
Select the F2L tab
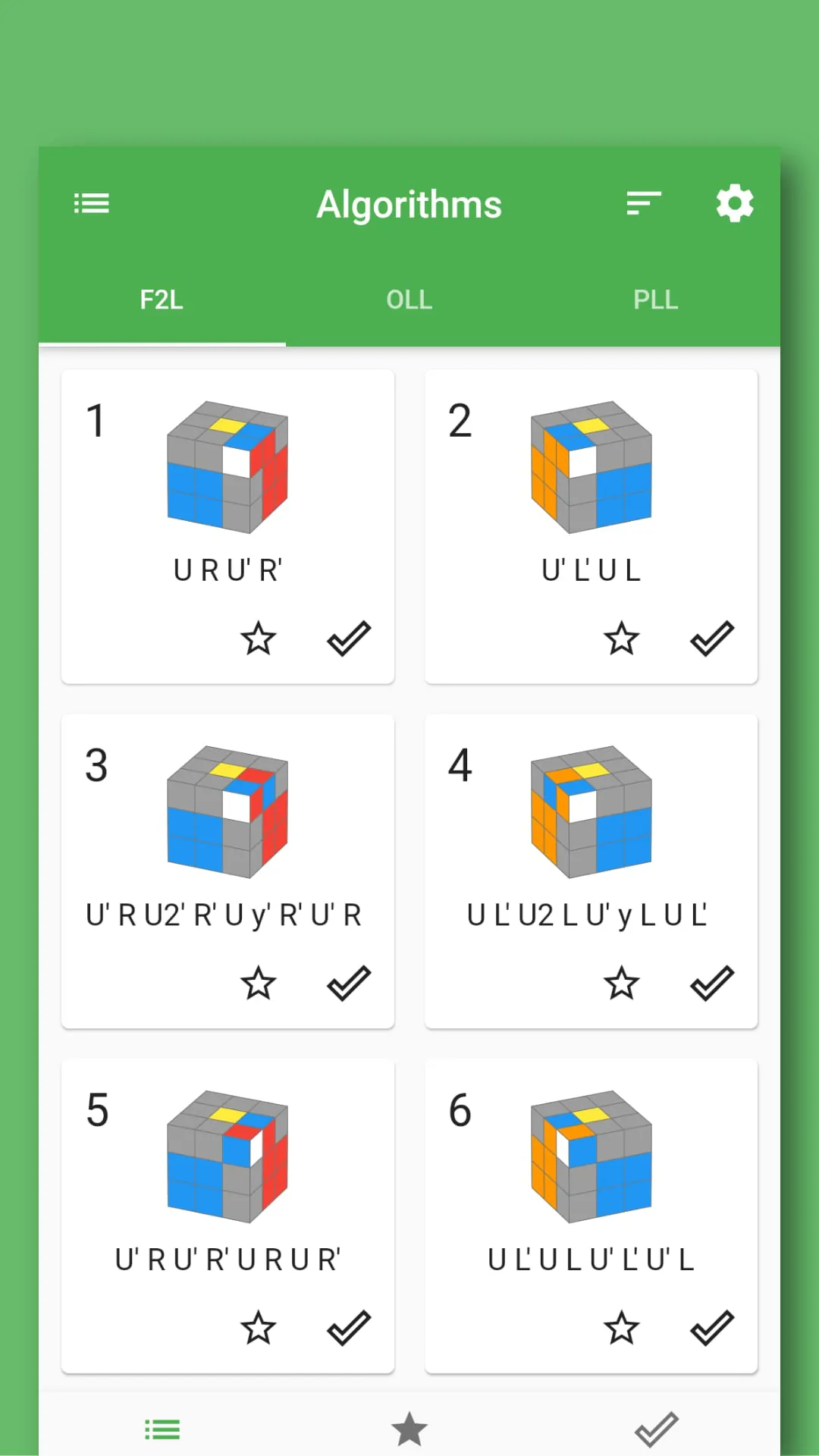click(162, 299)
